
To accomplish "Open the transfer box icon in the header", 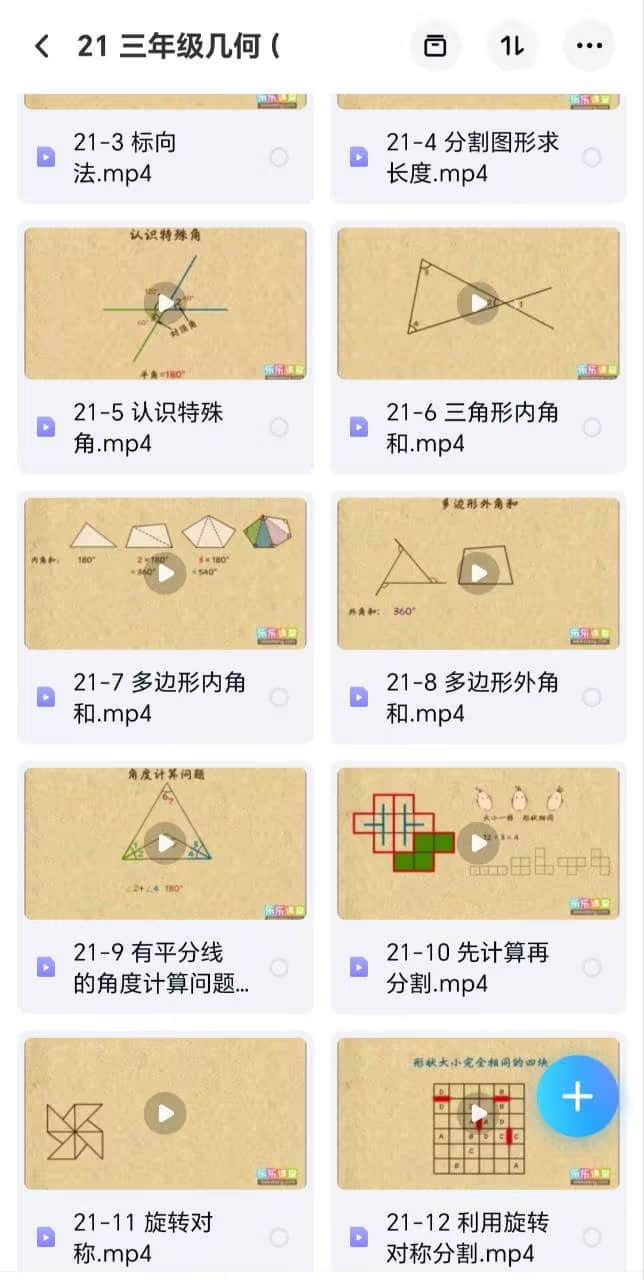I will pyautogui.click(x=436, y=46).
